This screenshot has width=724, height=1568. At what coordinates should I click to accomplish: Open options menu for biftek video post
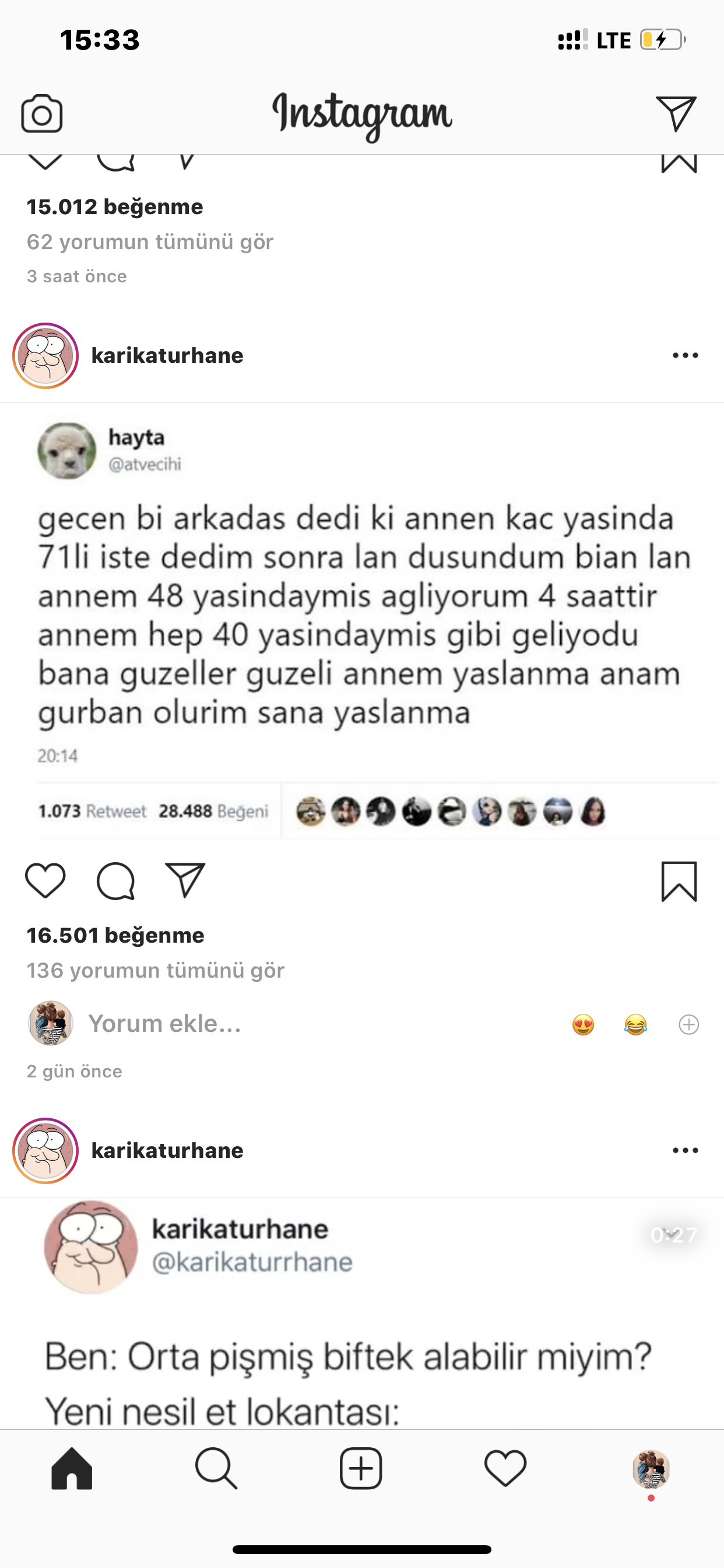(685, 1150)
